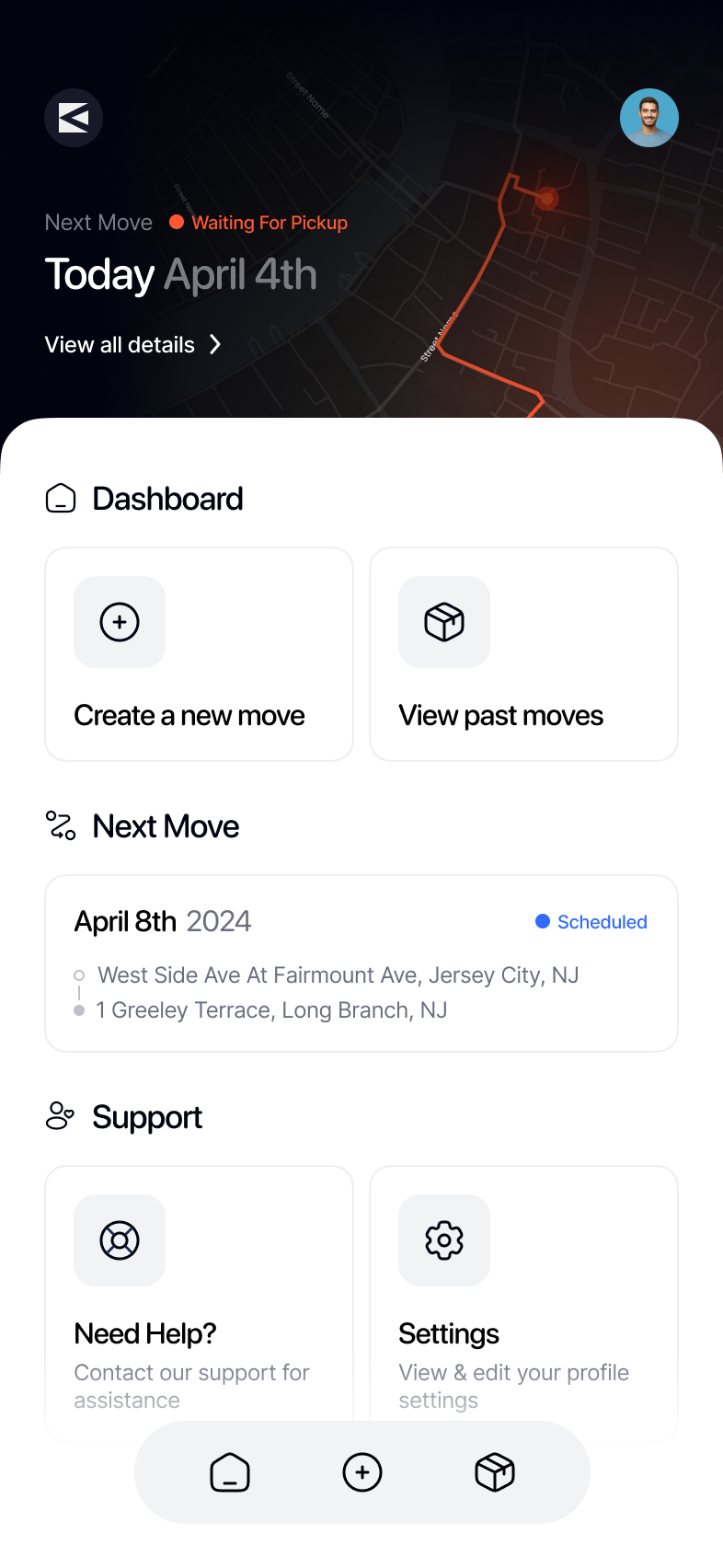
Task: Open the Need Help? support card
Action: point(200,1302)
